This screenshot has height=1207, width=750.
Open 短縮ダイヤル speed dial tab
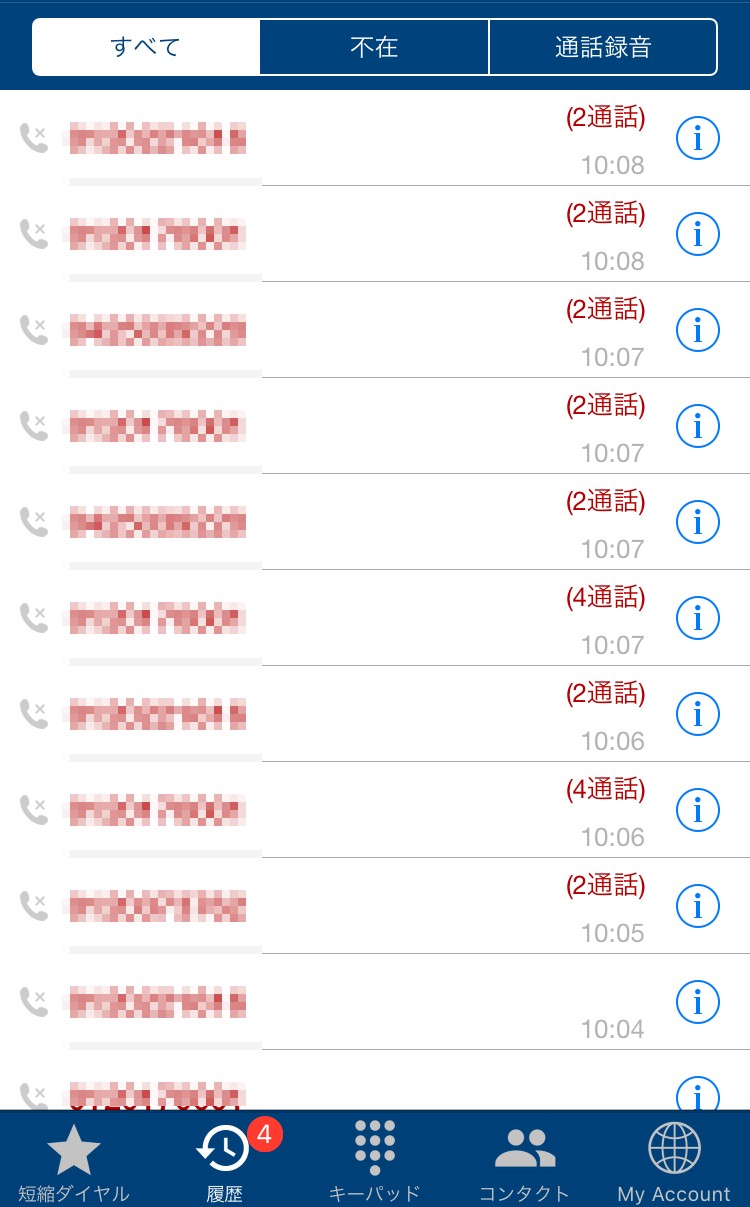tap(74, 1162)
